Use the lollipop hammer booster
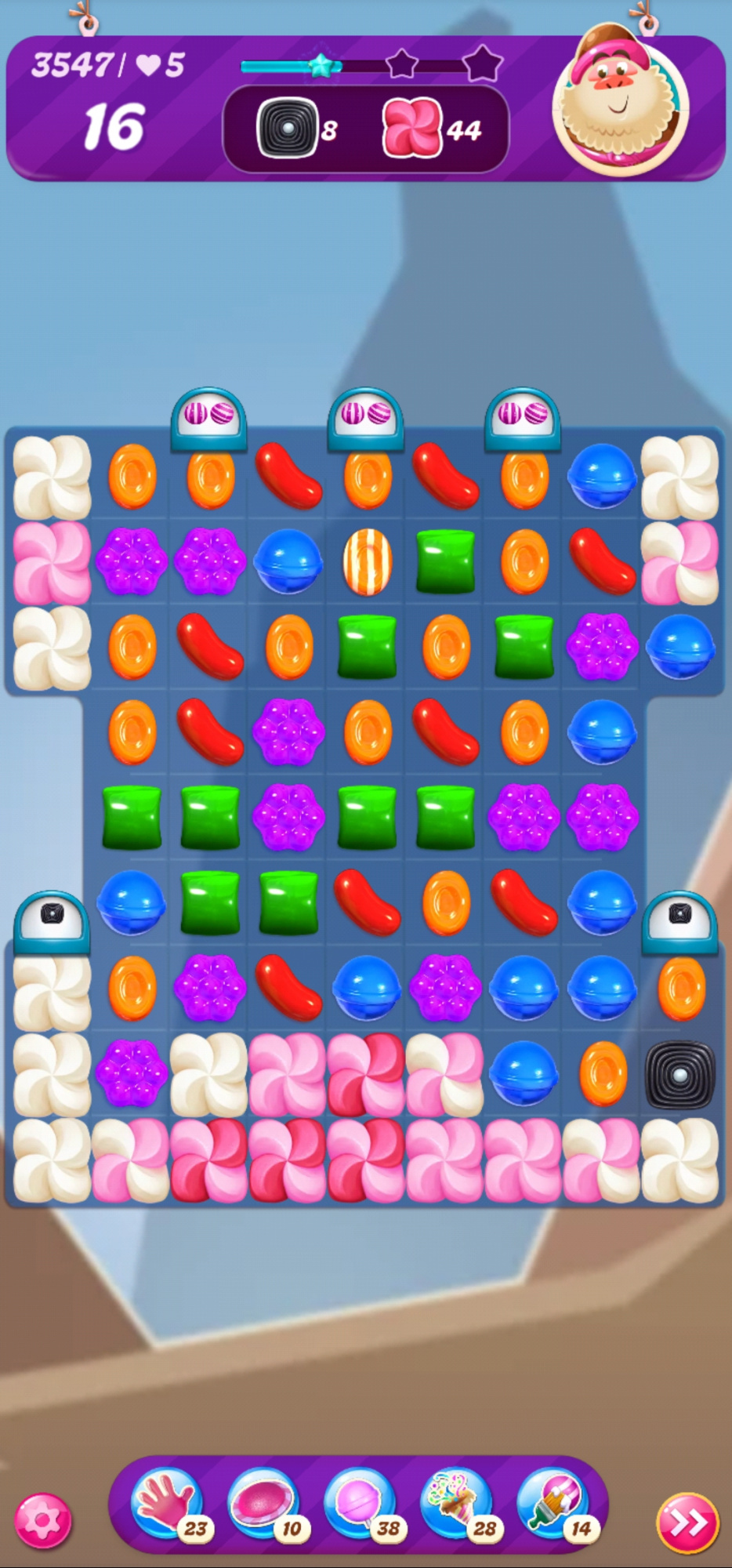 [361, 1503]
